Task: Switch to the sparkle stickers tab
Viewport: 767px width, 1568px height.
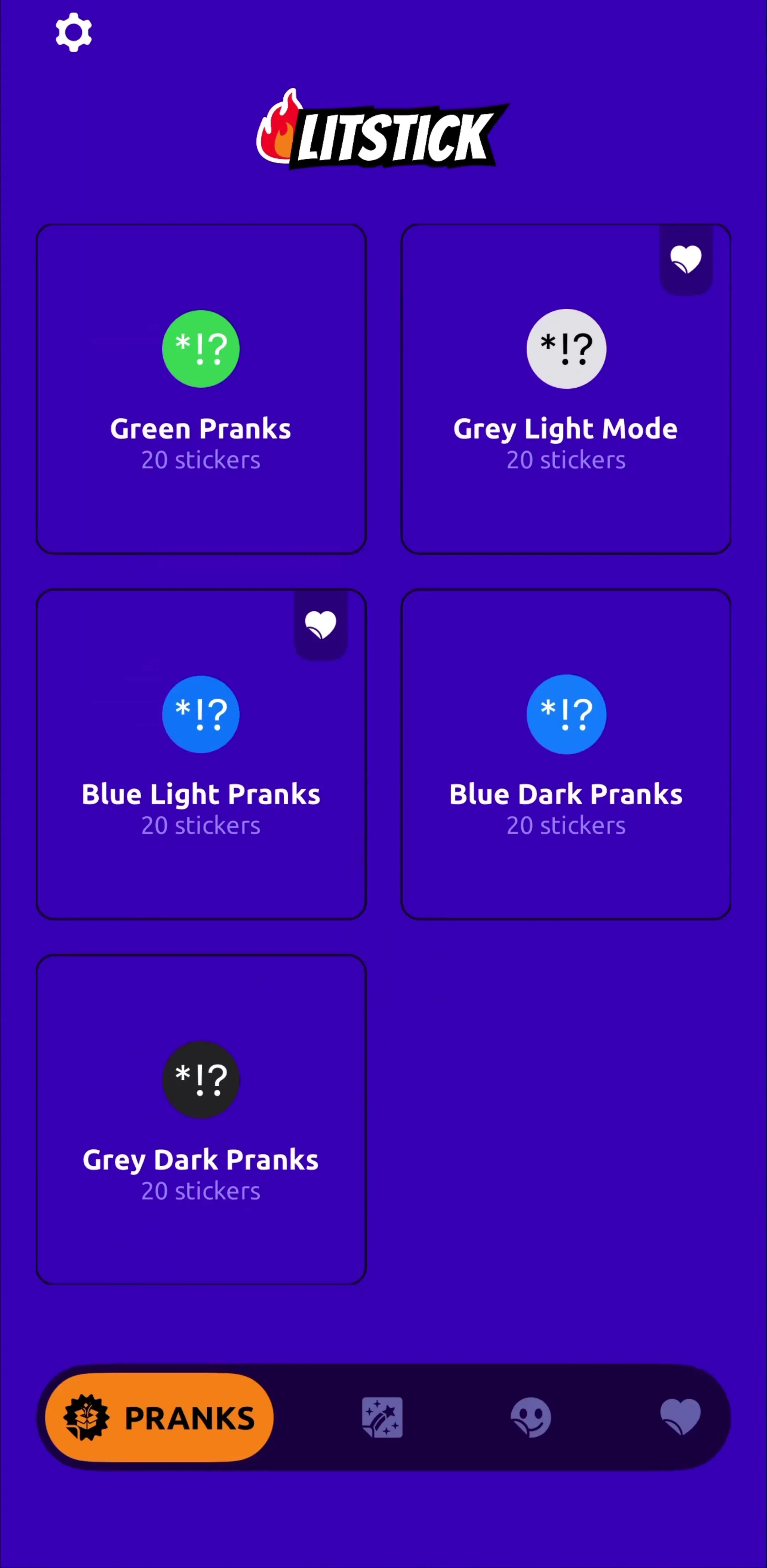Action: coord(382,1418)
